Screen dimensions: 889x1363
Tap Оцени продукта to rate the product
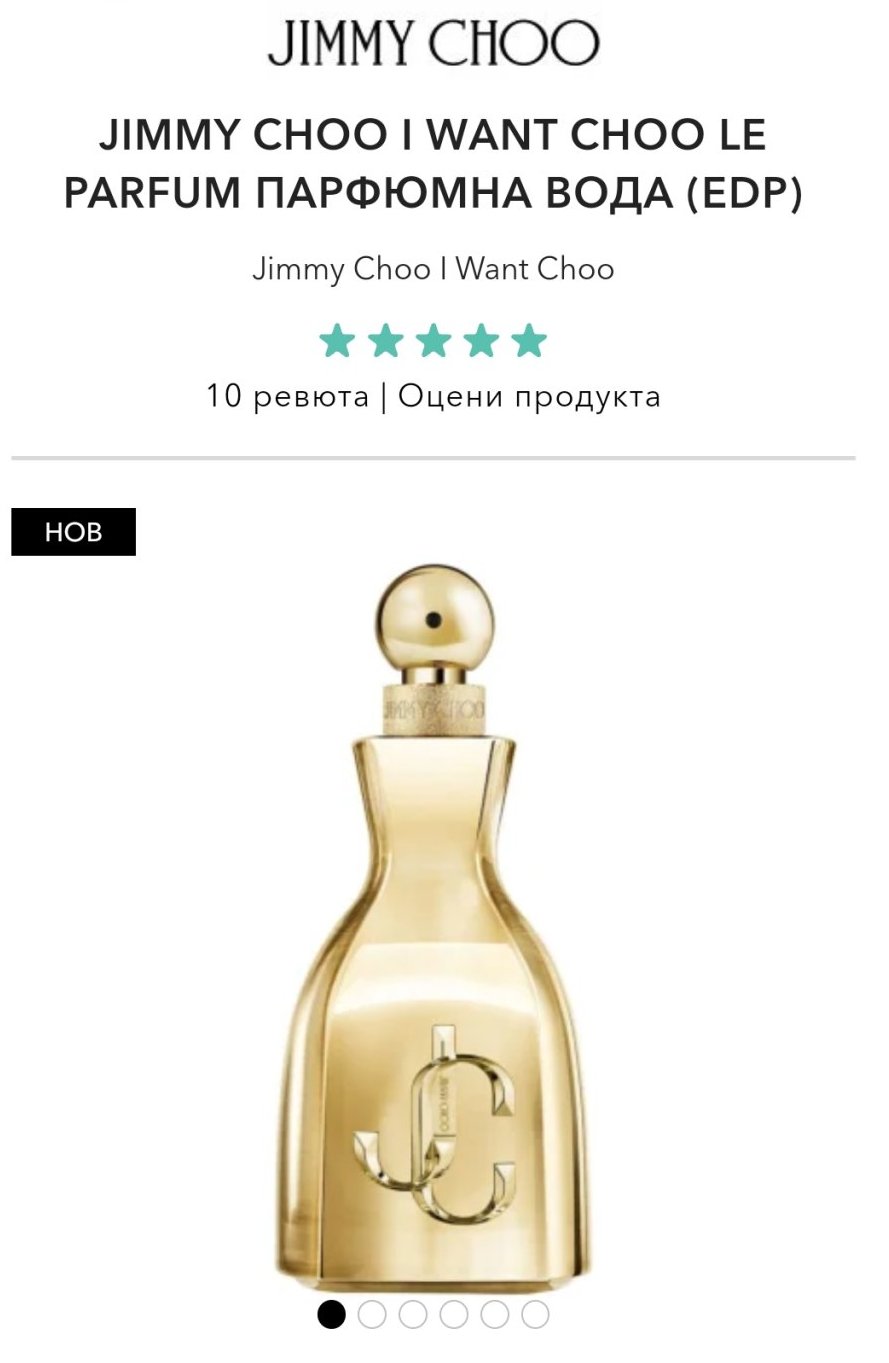(529, 396)
